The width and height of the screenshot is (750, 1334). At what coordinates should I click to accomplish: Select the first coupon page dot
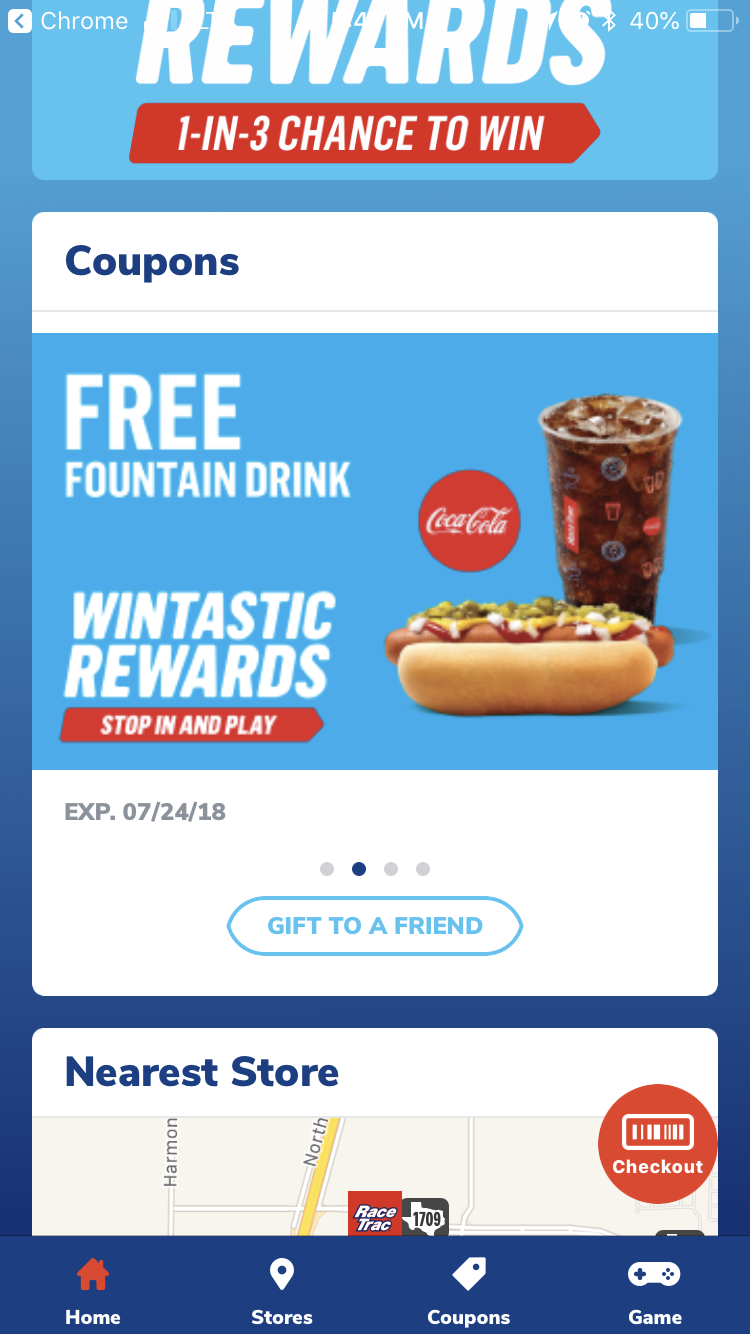coord(327,869)
